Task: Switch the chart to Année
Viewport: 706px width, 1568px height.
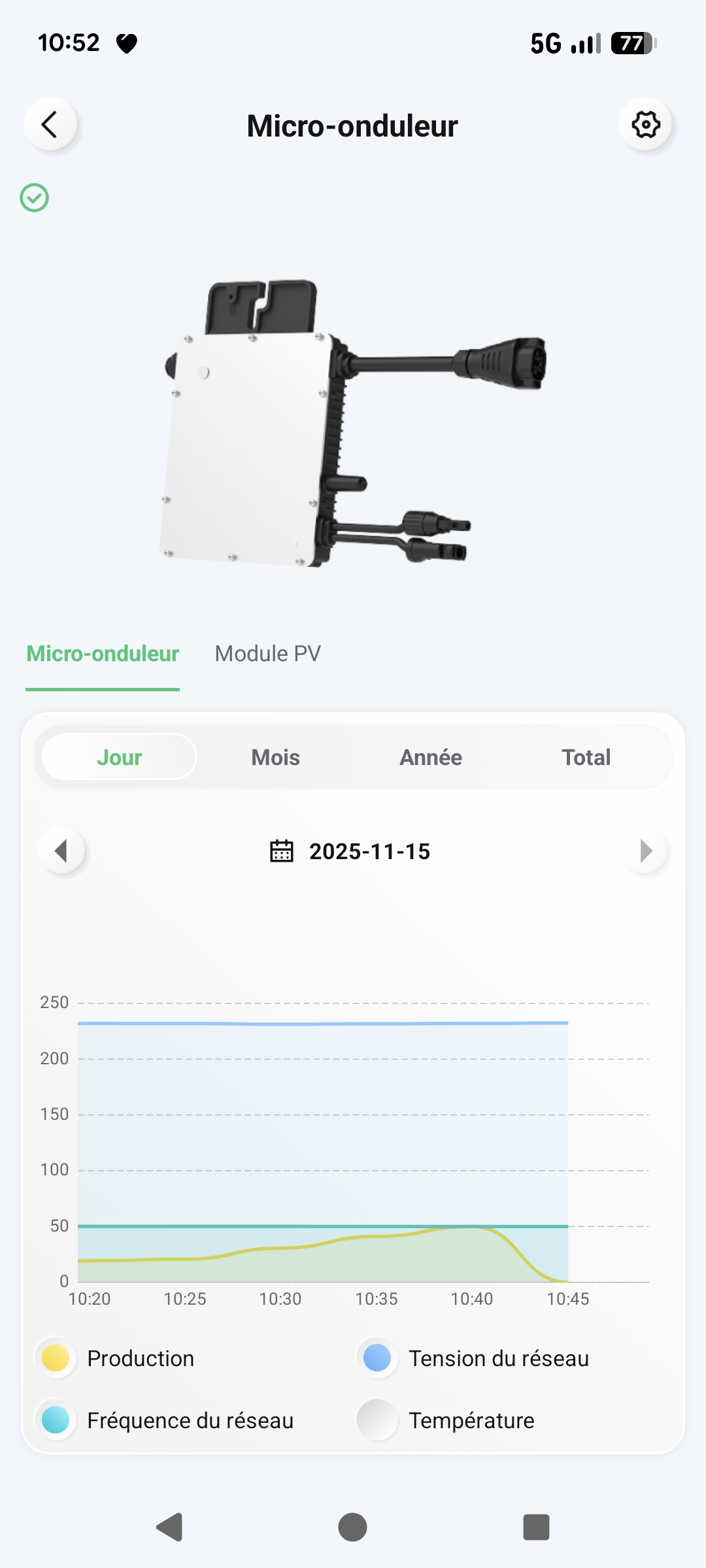Action: click(431, 757)
